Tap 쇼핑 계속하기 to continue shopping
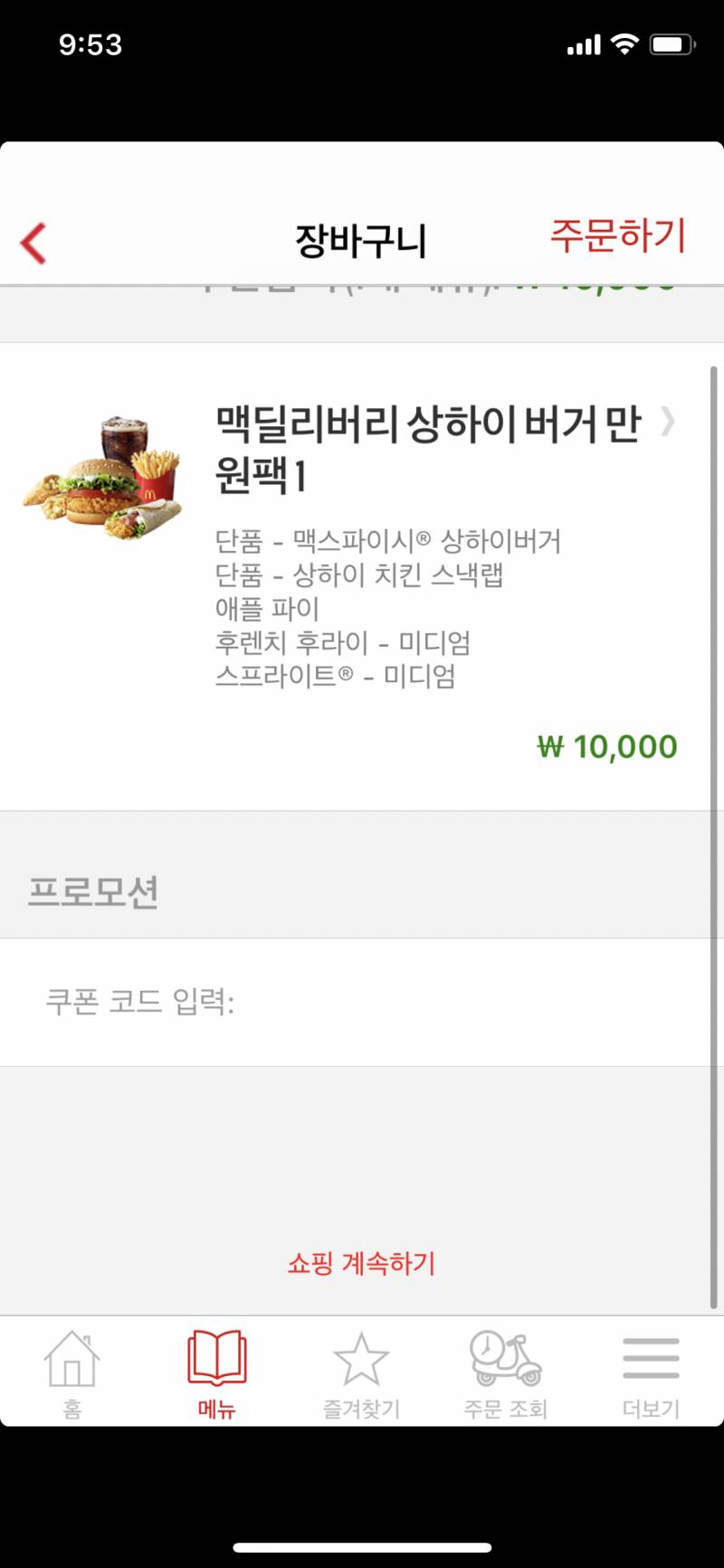 click(x=361, y=1264)
